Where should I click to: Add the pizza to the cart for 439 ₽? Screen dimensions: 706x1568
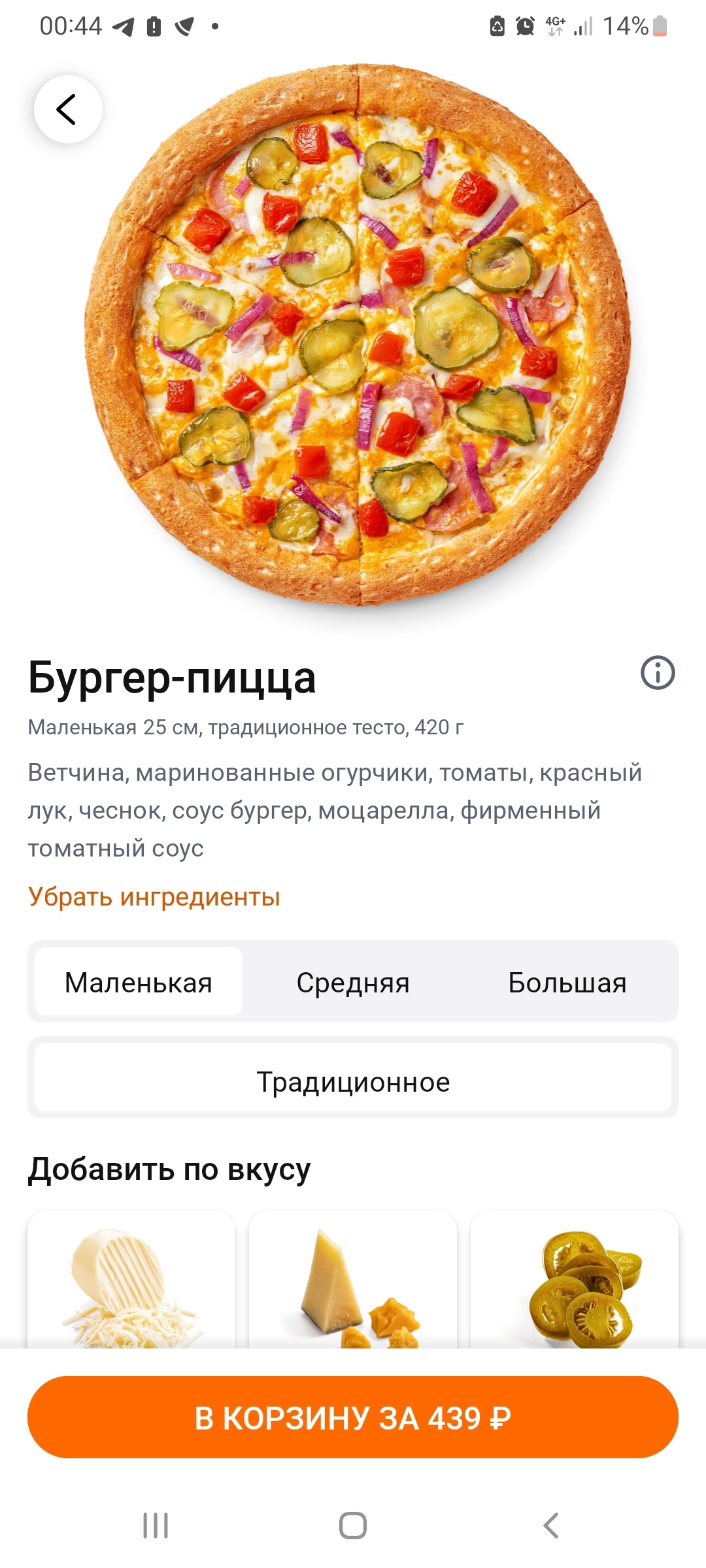point(353,1417)
